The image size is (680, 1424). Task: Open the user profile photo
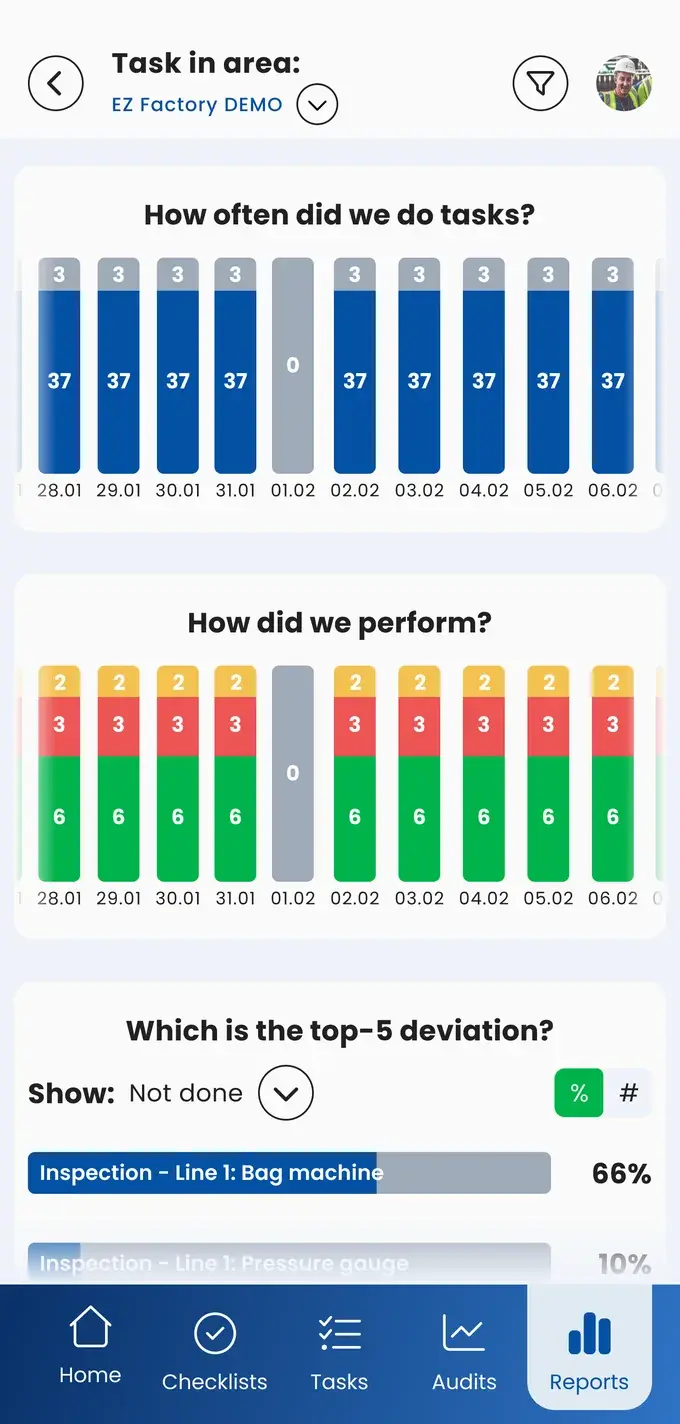pos(624,84)
